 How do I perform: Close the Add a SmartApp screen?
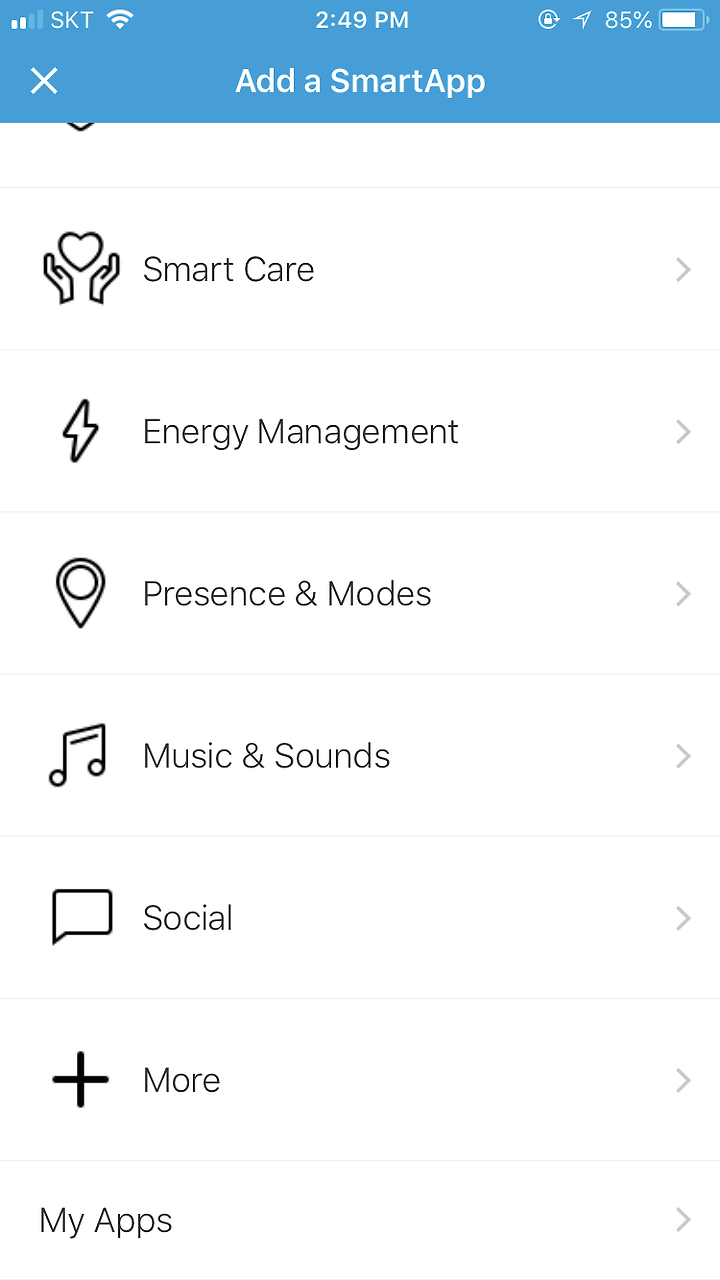[44, 81]
